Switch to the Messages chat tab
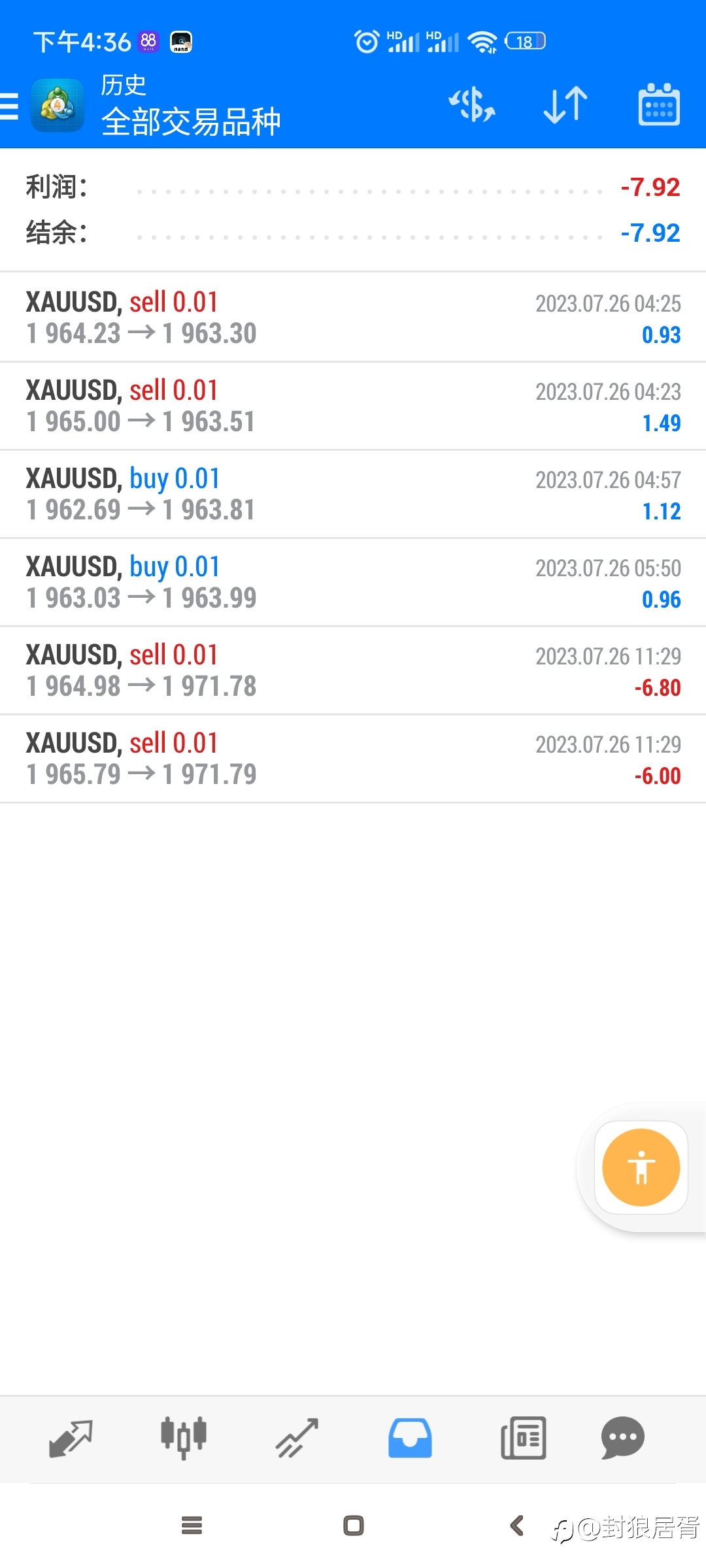 click(622, 1438)
